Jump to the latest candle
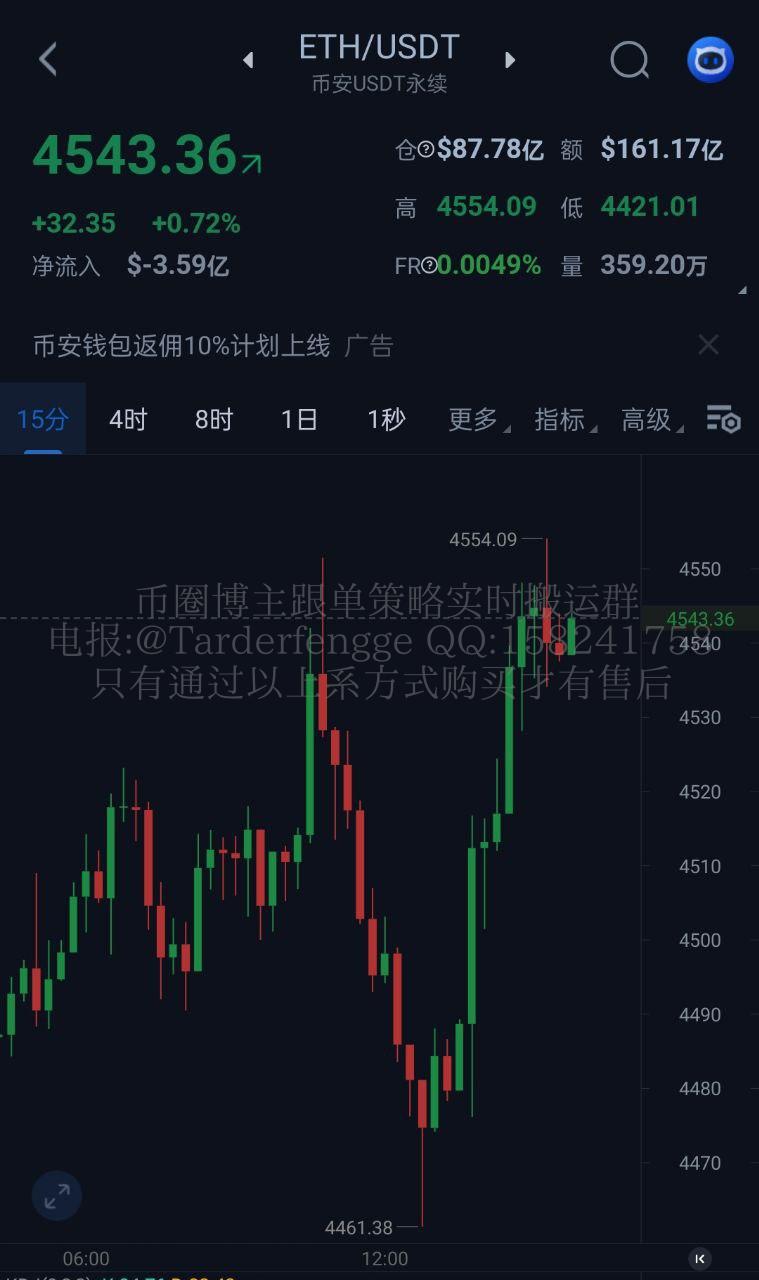 (x=701, y=1258)
